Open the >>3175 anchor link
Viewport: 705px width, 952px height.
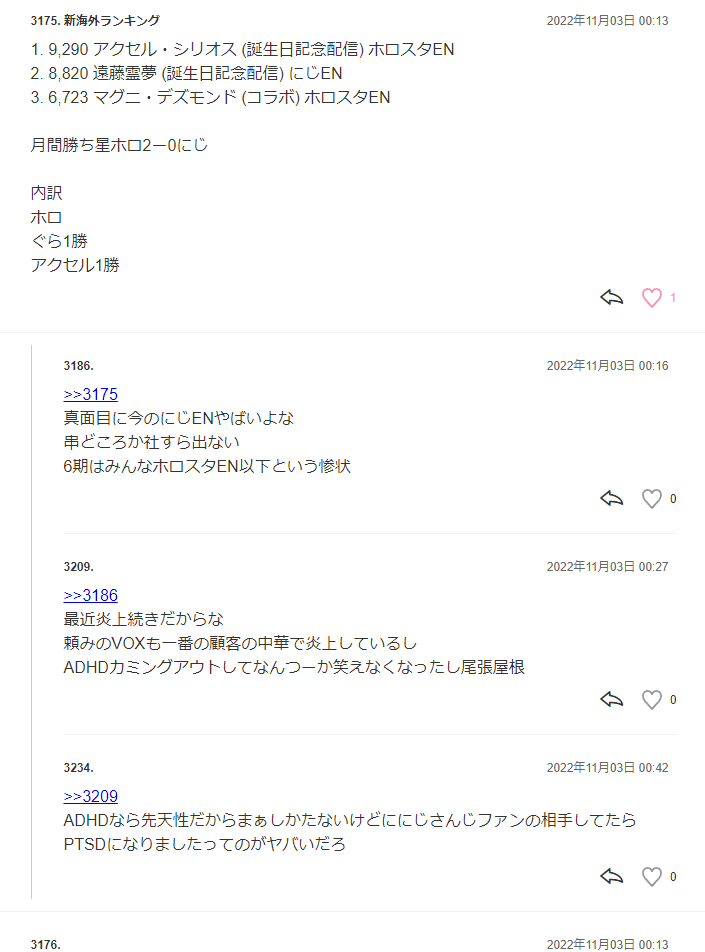90,394
